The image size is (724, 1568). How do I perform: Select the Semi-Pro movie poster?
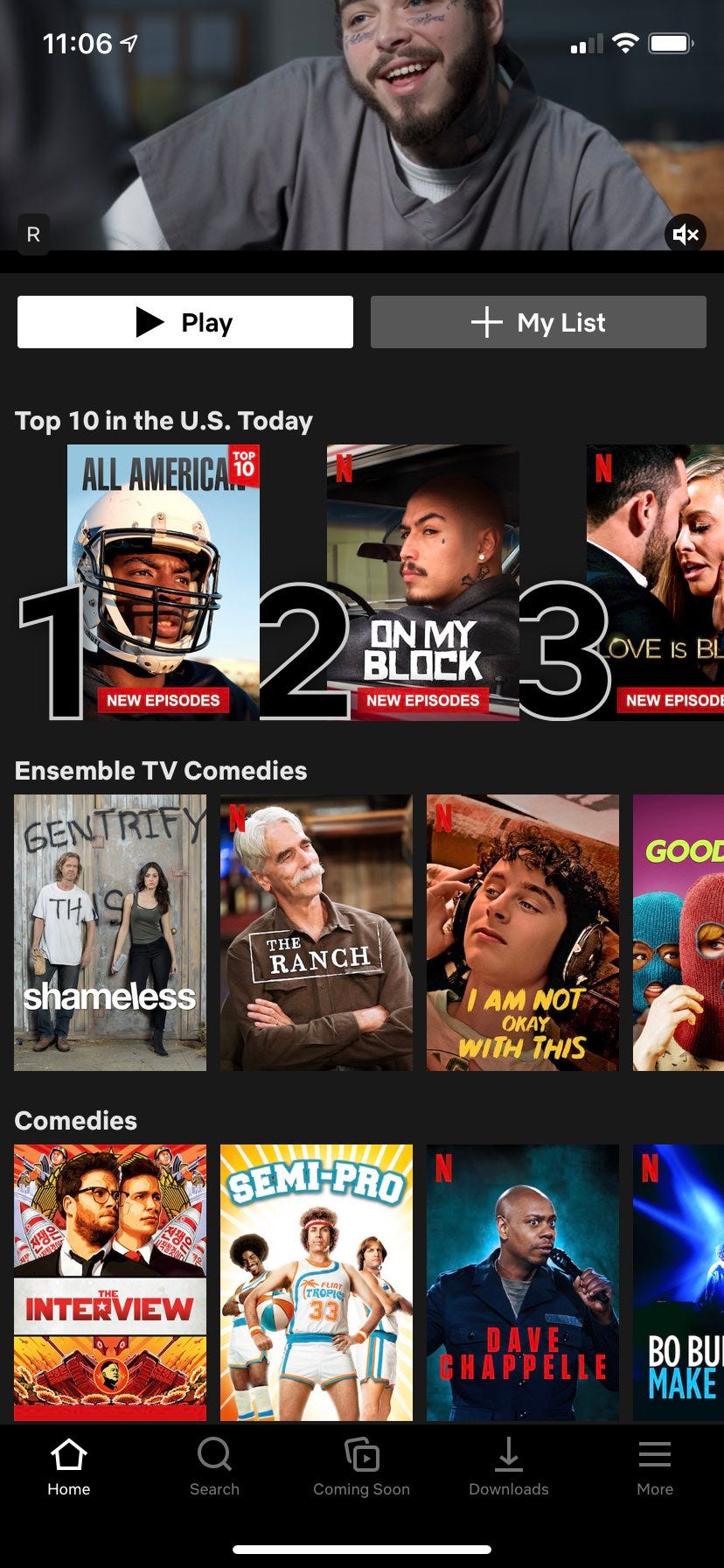[316, 1282]
